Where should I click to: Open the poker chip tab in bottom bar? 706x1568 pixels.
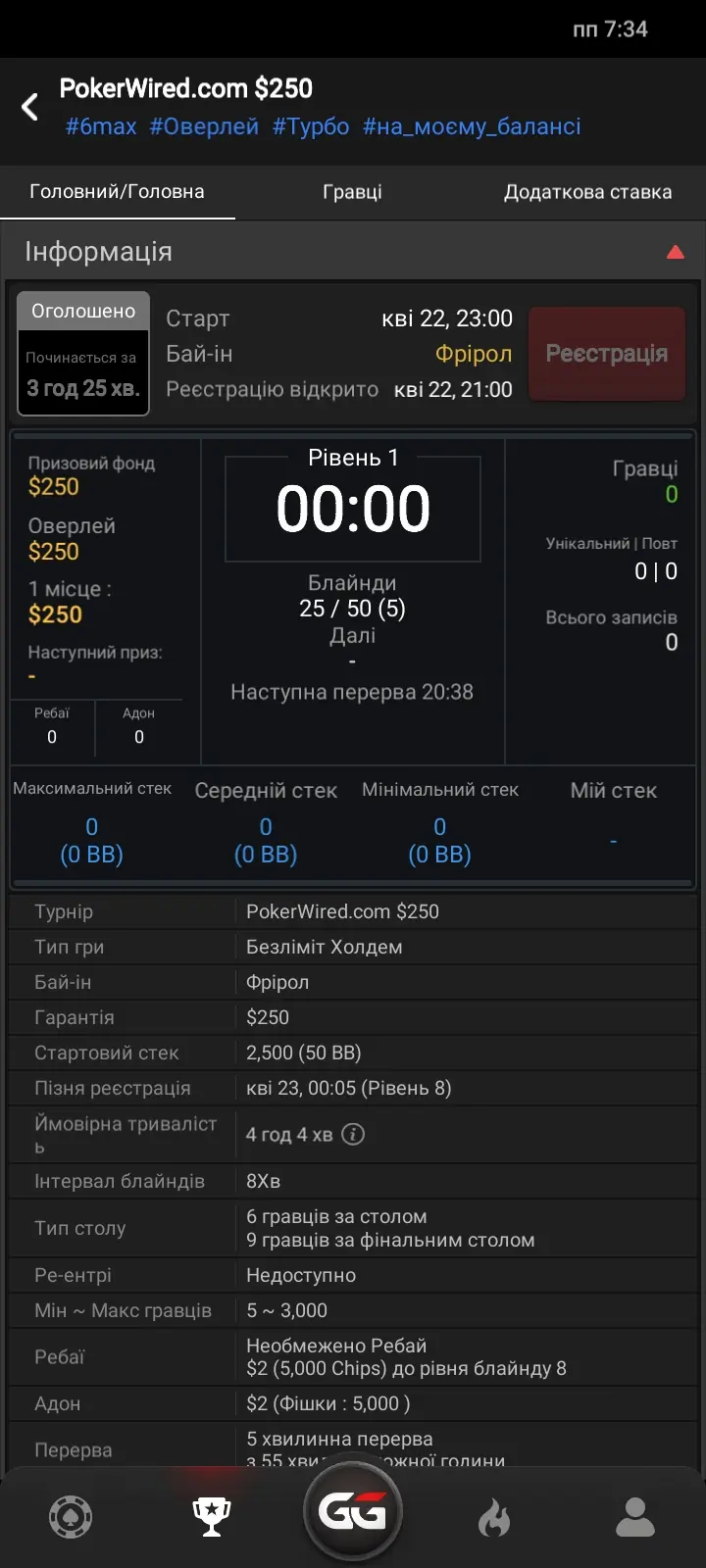coord(71,1517)
